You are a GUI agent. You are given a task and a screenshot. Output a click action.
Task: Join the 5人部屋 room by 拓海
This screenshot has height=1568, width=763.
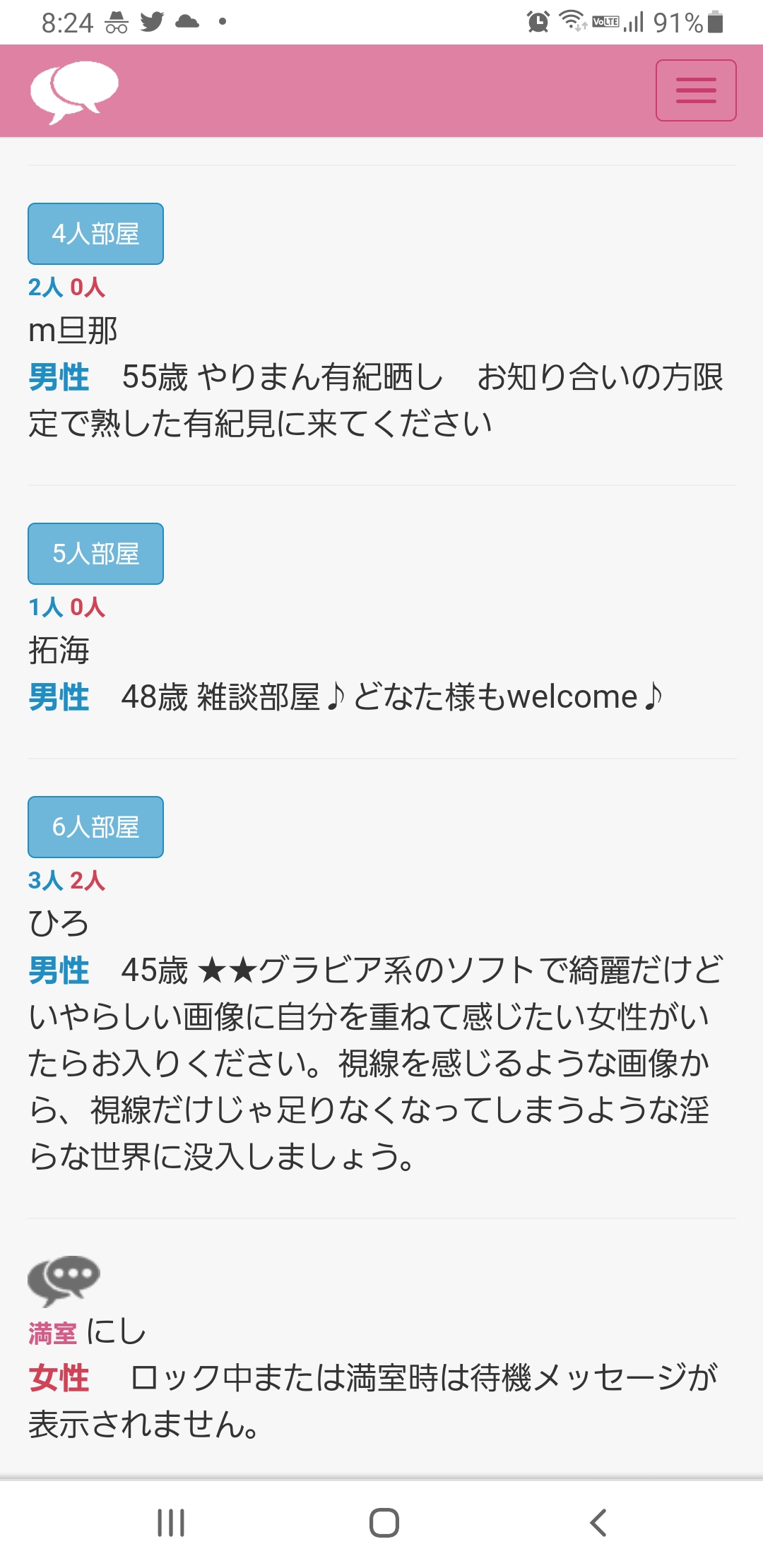95,554
